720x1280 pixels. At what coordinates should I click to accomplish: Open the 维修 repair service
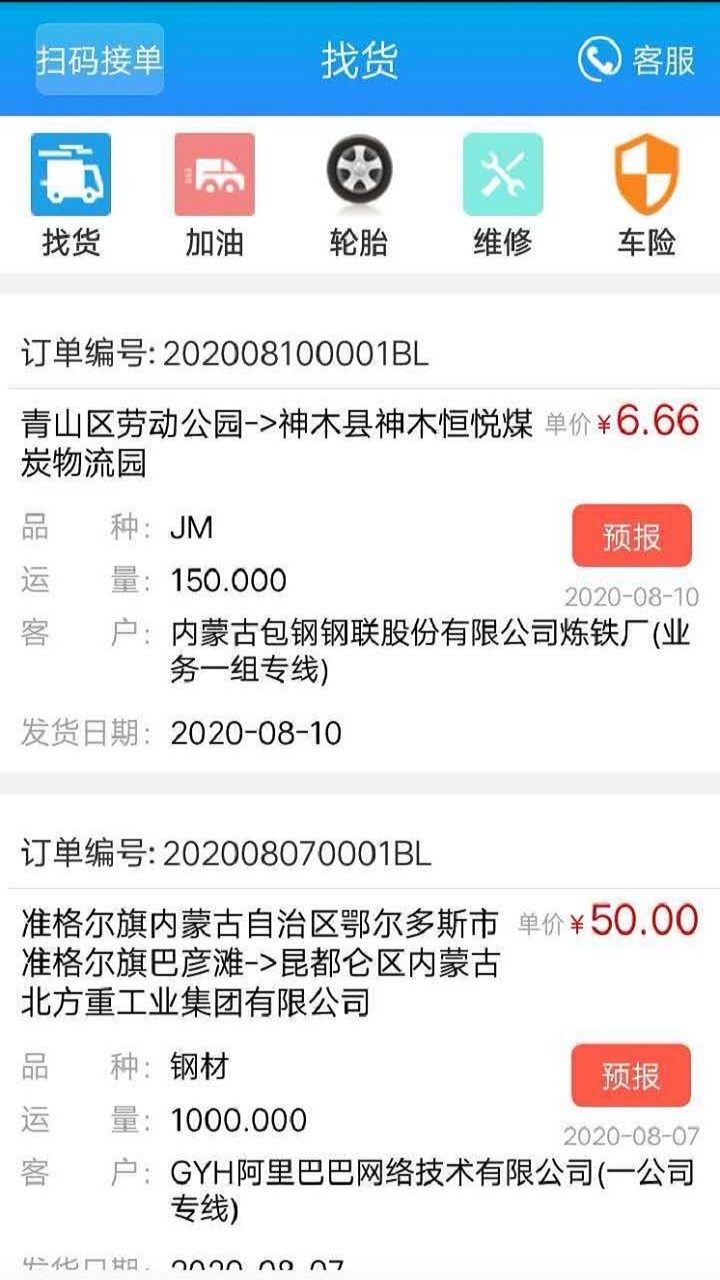click(x=502, y=196)
